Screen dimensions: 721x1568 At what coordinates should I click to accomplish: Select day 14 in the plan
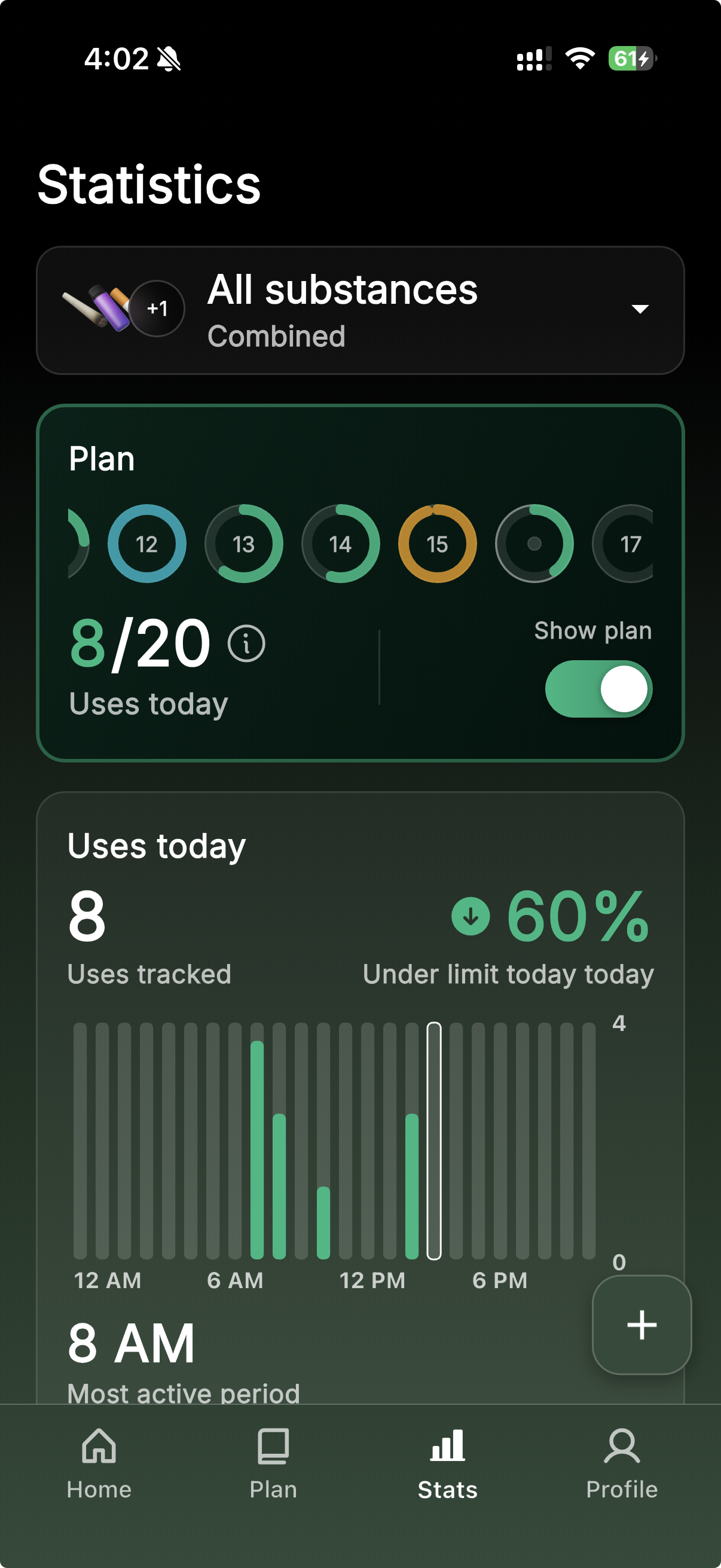pos(340,544)
